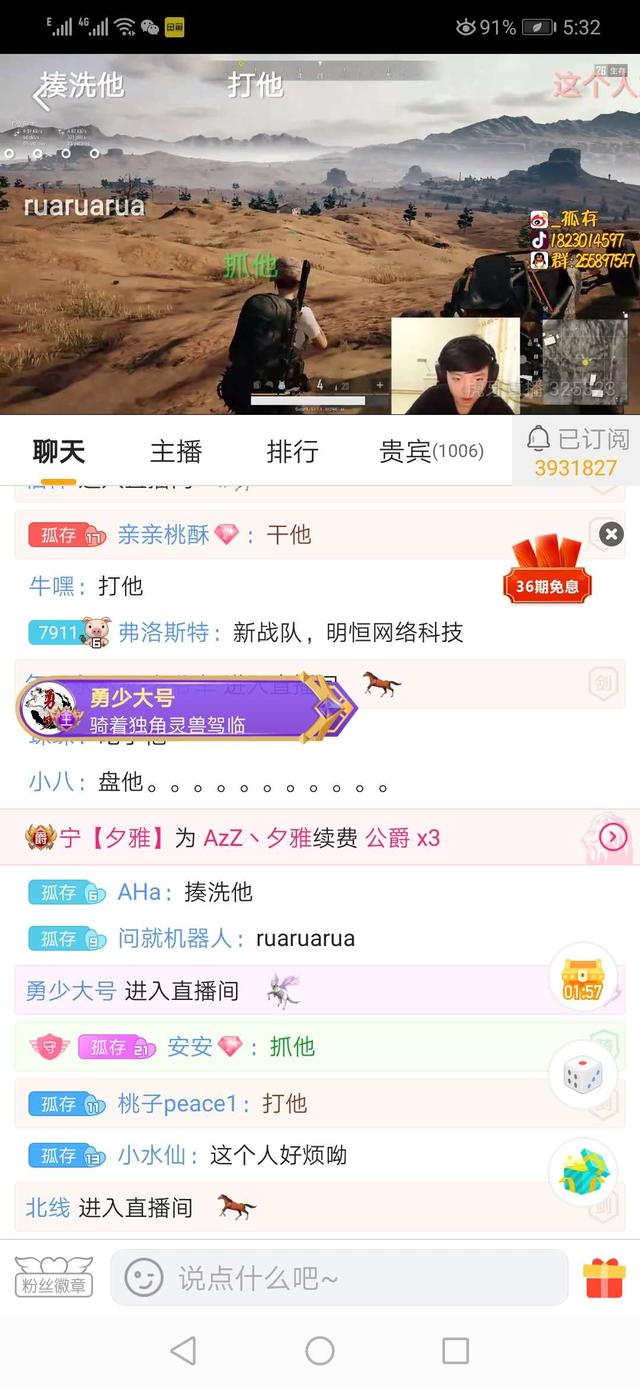Open the emoji picker in the chat box

click(x=143, y=1277)
